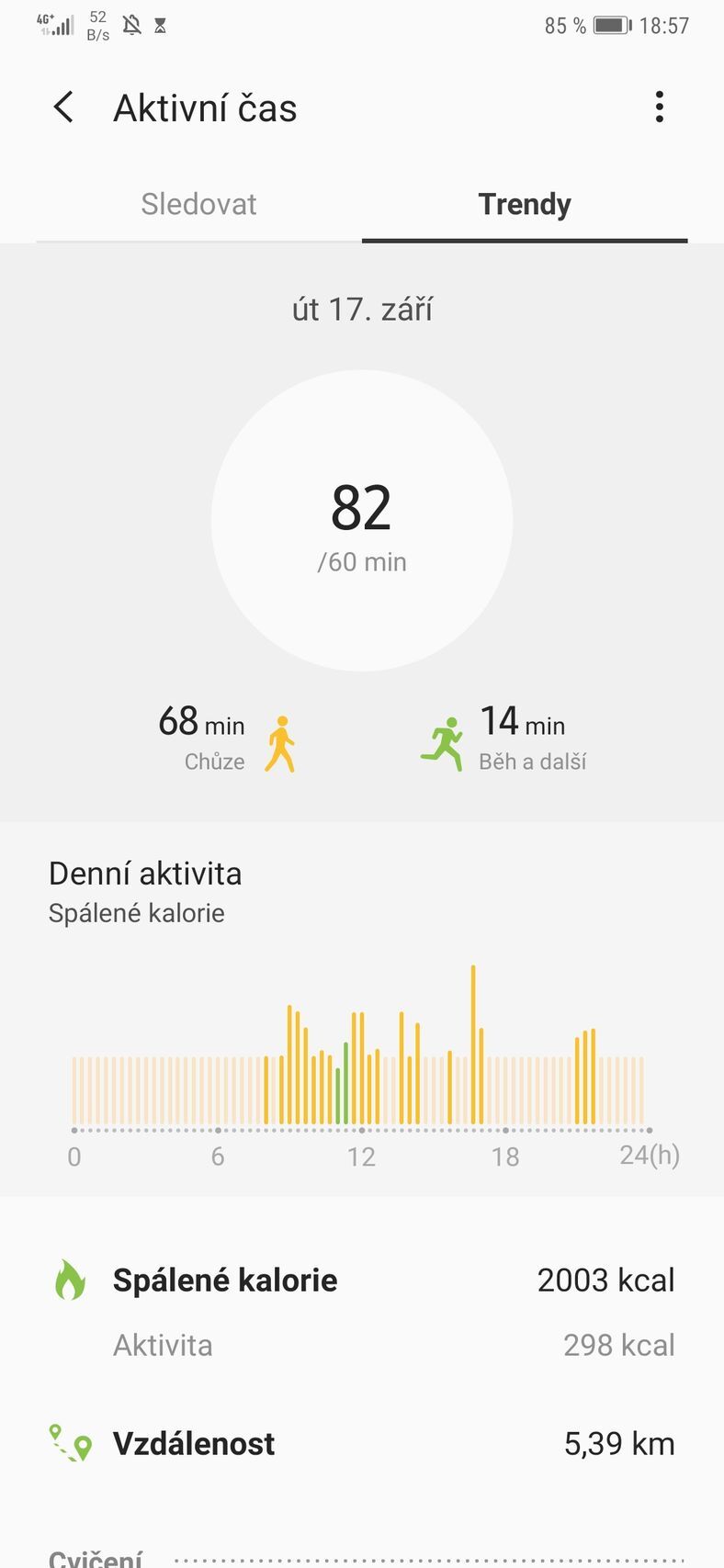Select the Trendy tab

(524, 204)
